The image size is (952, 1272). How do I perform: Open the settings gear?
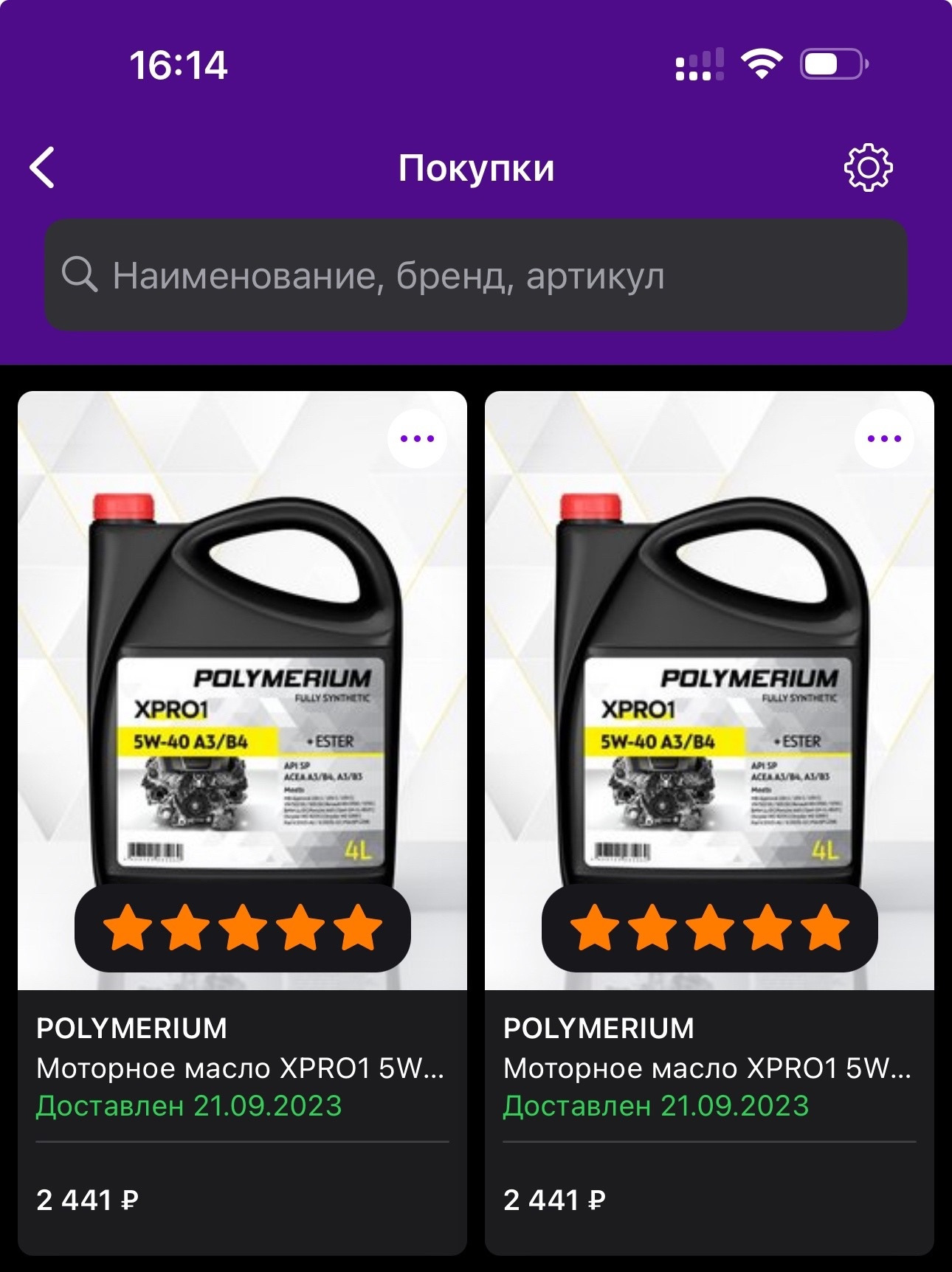click(x=868, y=168)
